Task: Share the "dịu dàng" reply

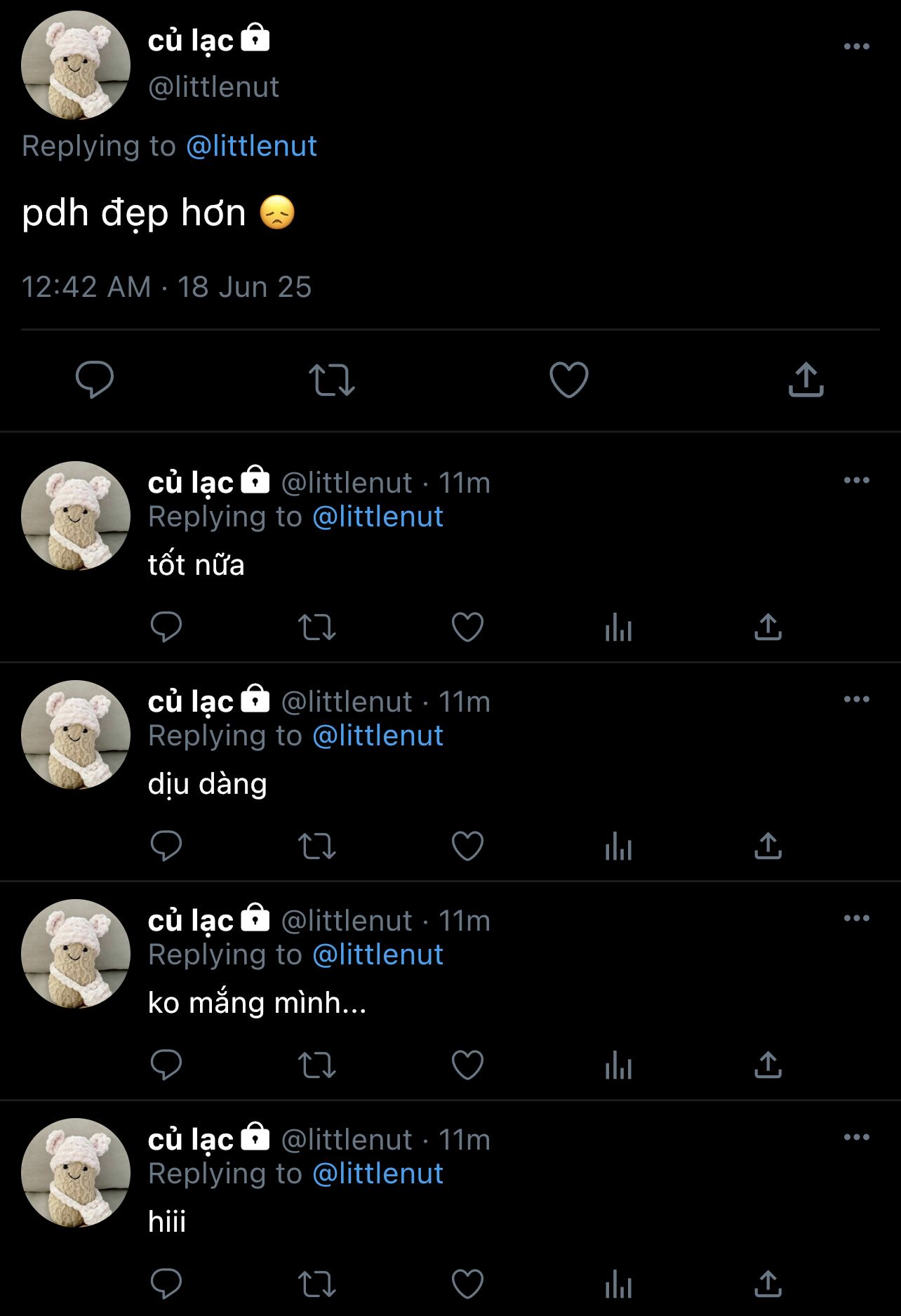Action: pyautogui.click(x=768, y=846)
